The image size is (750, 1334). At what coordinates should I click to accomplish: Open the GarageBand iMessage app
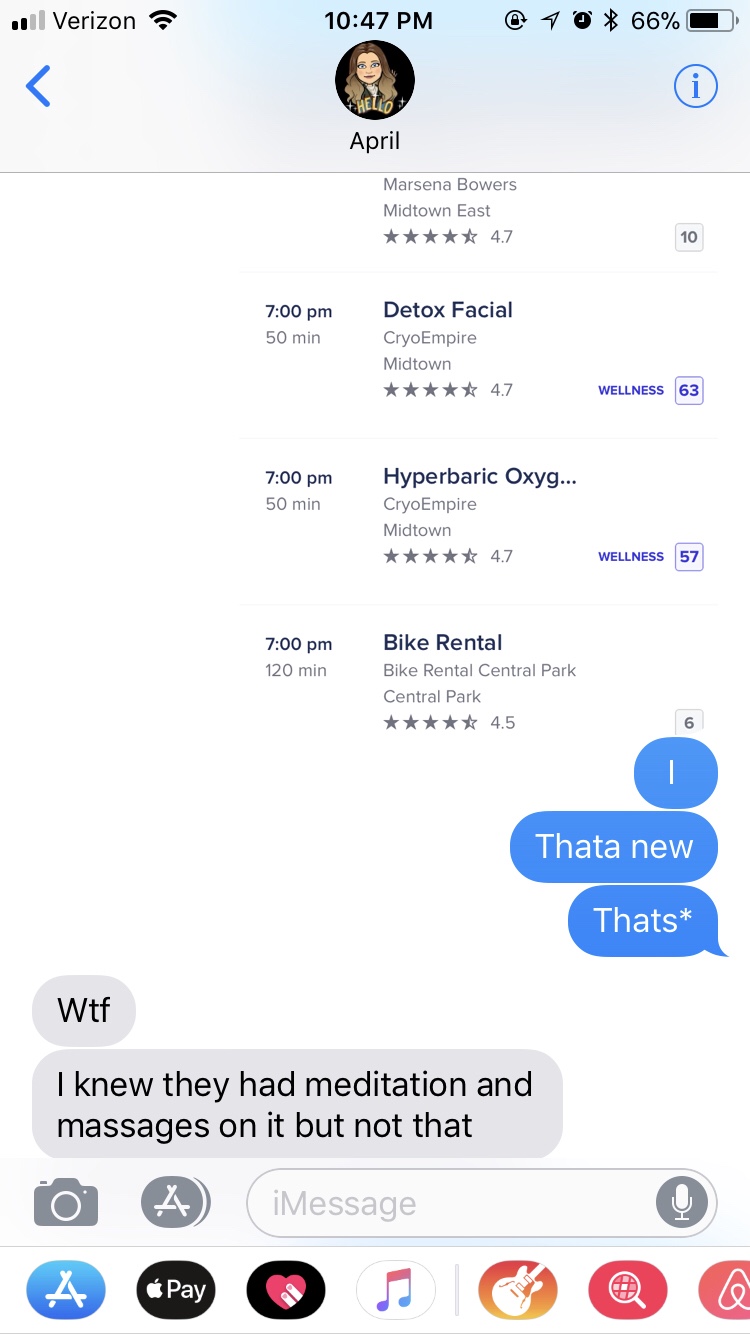[518, 1290]
